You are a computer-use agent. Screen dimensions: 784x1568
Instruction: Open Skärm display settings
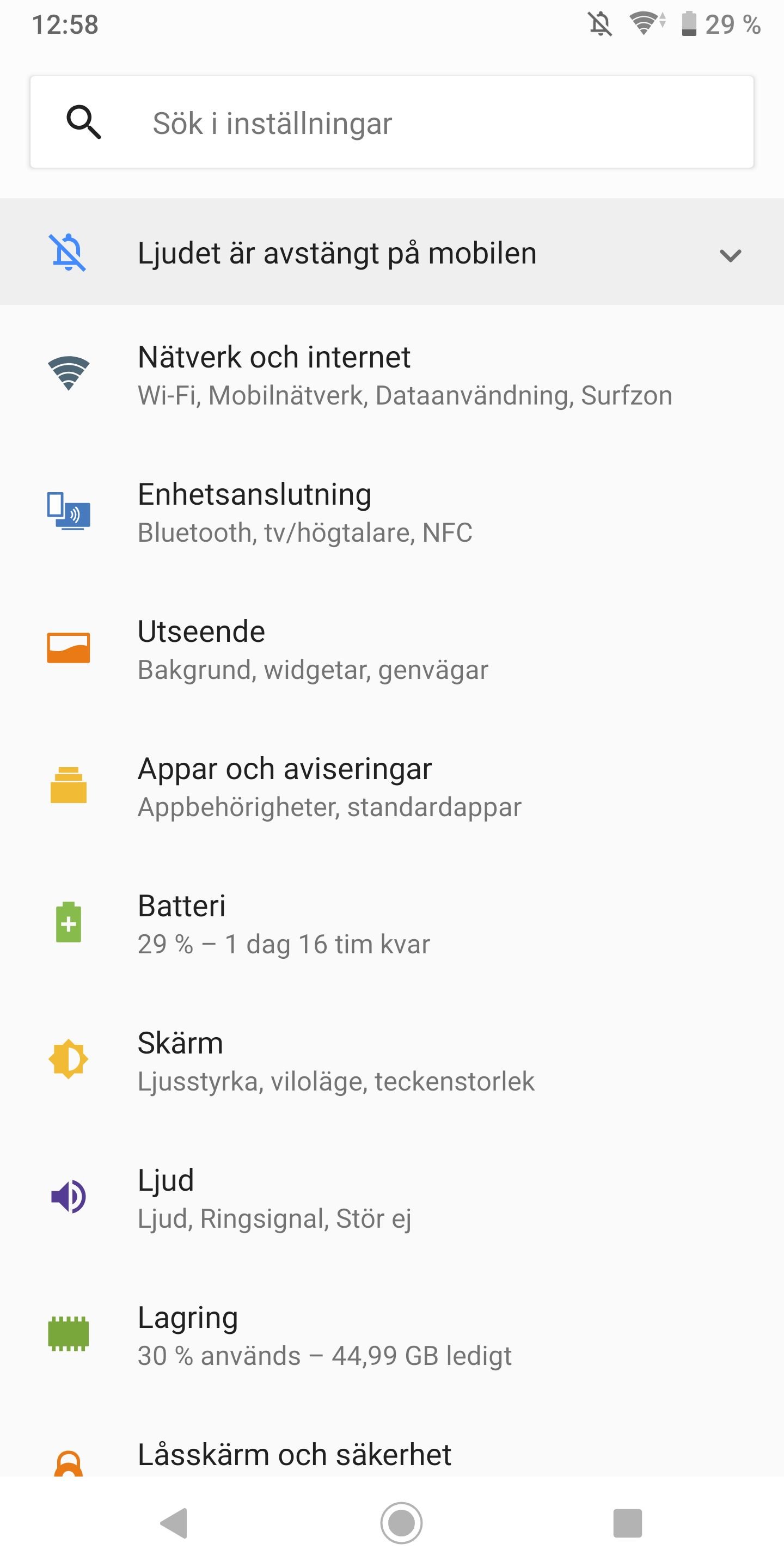pyautogui.click(x=392, y=1061)
